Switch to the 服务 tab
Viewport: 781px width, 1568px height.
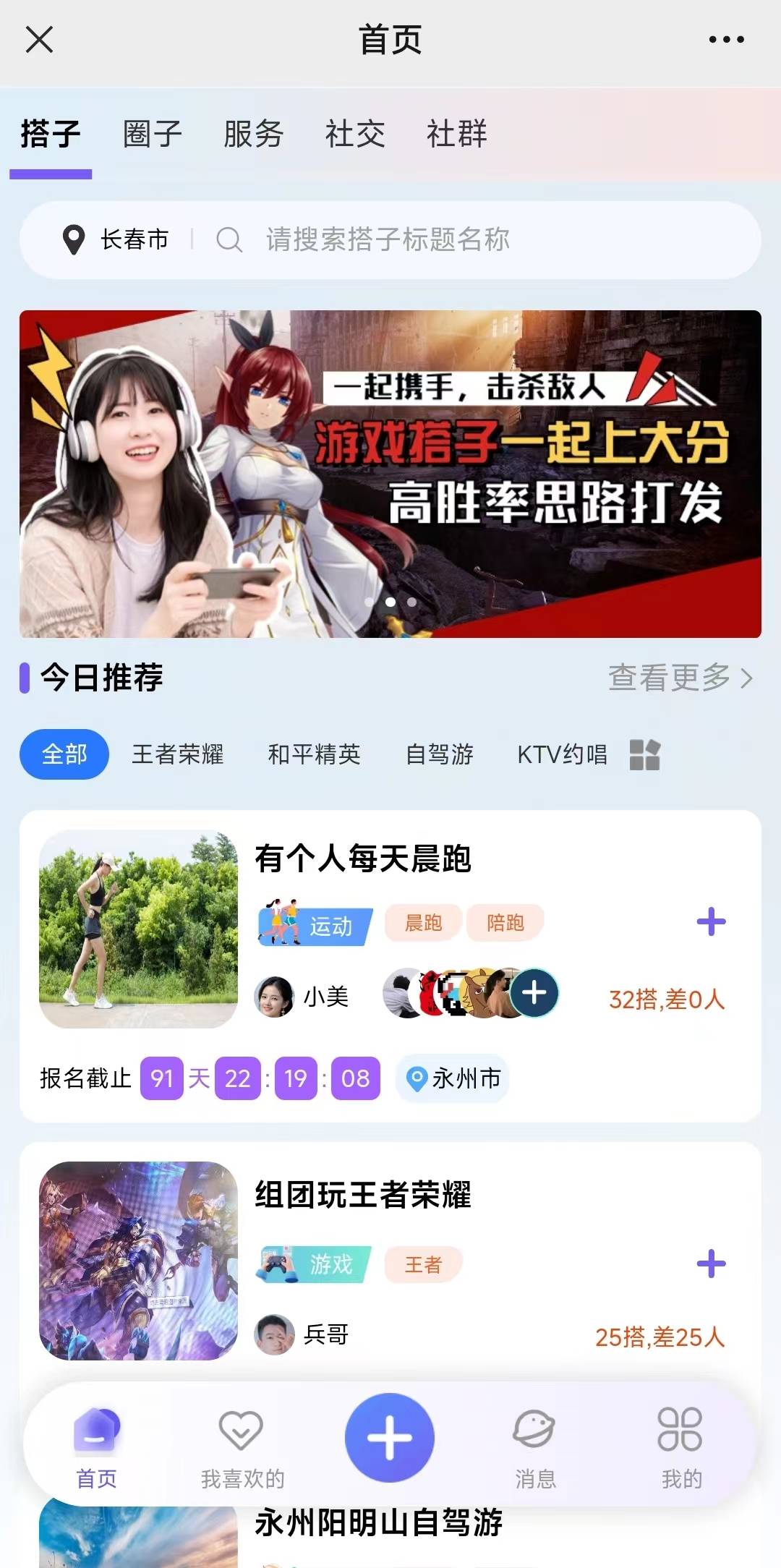(253, 135)
